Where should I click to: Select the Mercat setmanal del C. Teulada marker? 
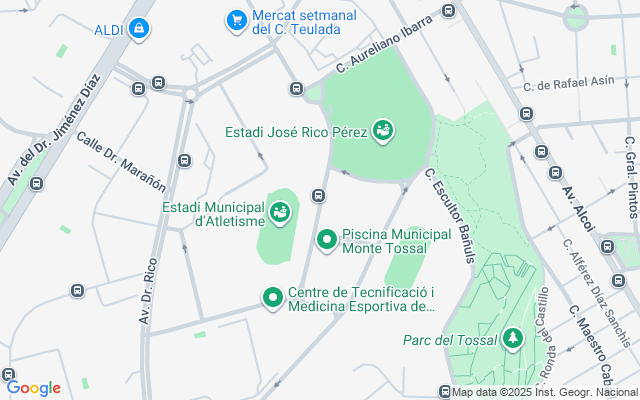237,21
